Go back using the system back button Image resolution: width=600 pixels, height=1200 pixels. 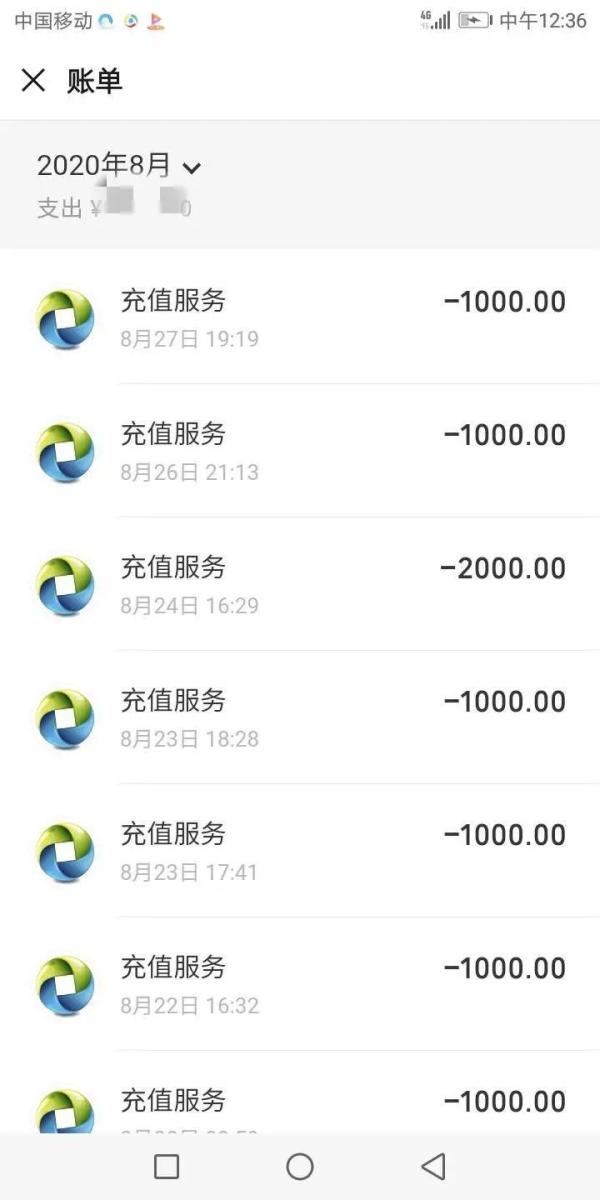click(x=433, y=1166)
